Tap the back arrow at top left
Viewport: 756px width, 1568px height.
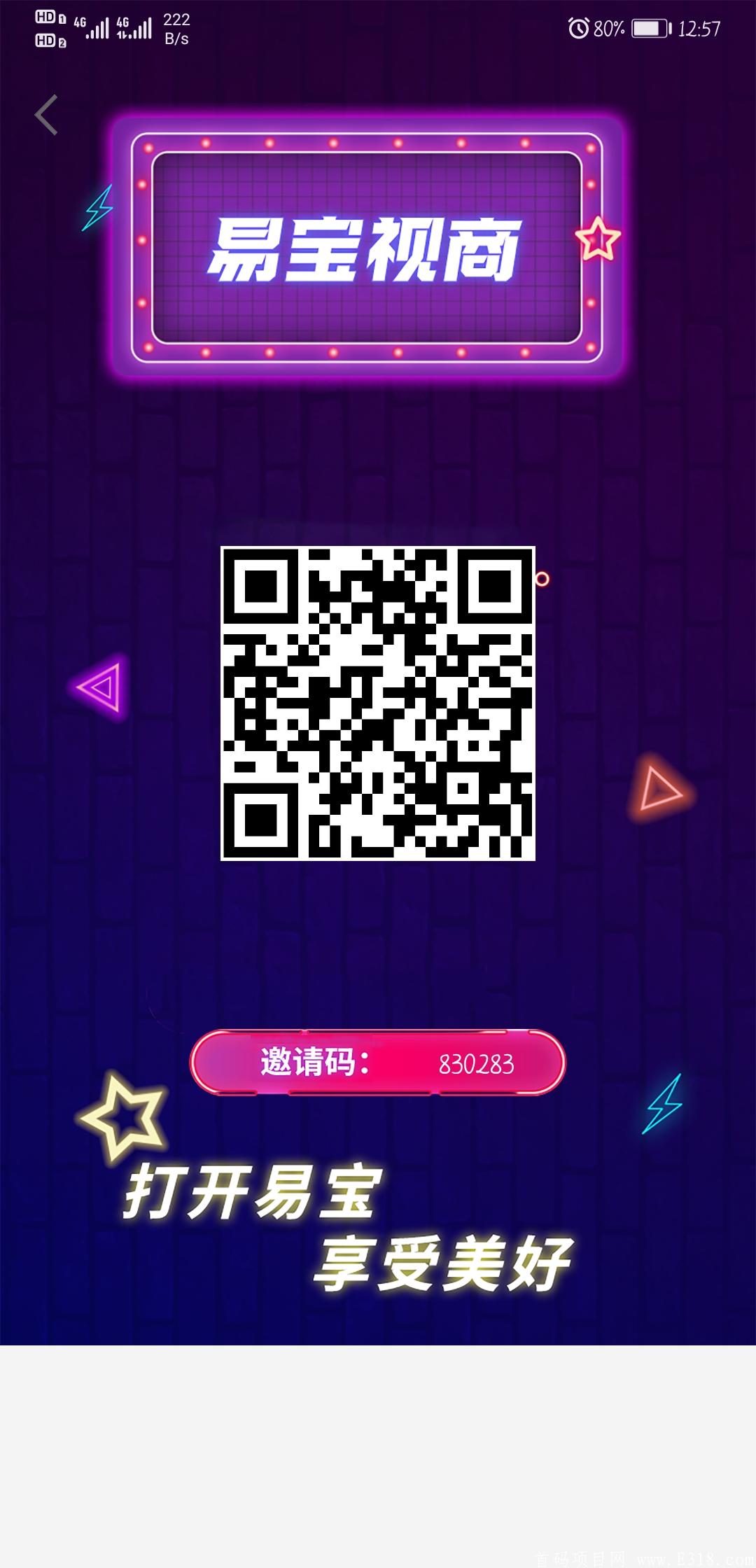tap(46, 114)
